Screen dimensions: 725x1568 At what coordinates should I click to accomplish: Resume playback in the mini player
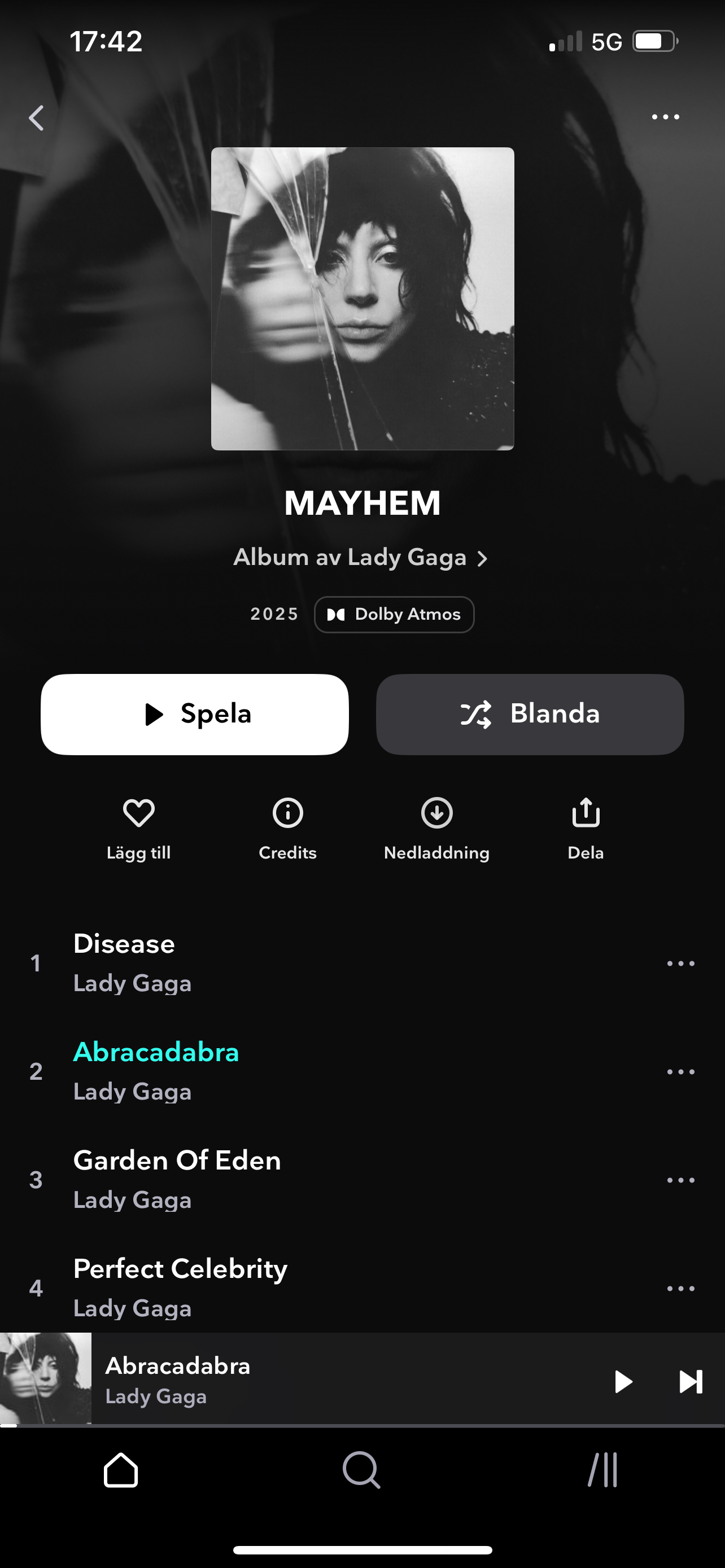623,1381
